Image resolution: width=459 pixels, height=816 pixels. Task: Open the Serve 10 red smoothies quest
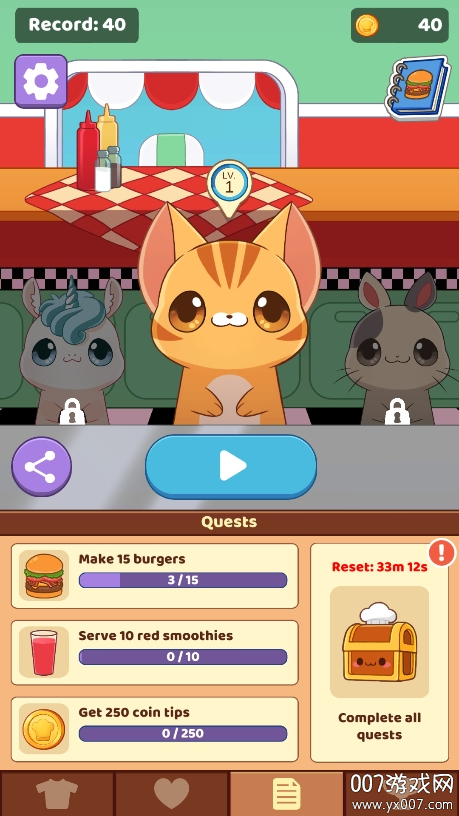click(x=155, y=653)
